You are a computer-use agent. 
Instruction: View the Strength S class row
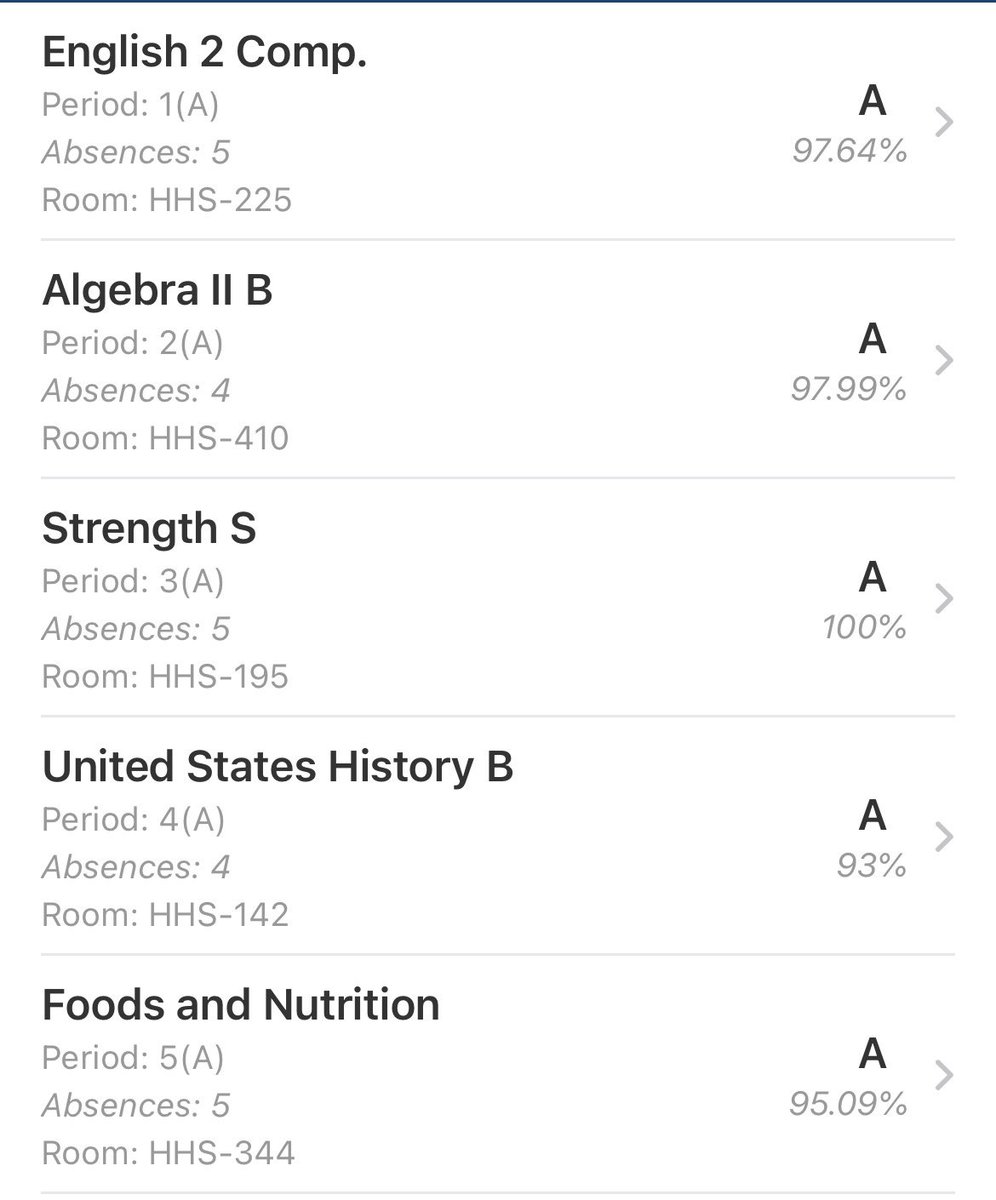tap(498, 598)
